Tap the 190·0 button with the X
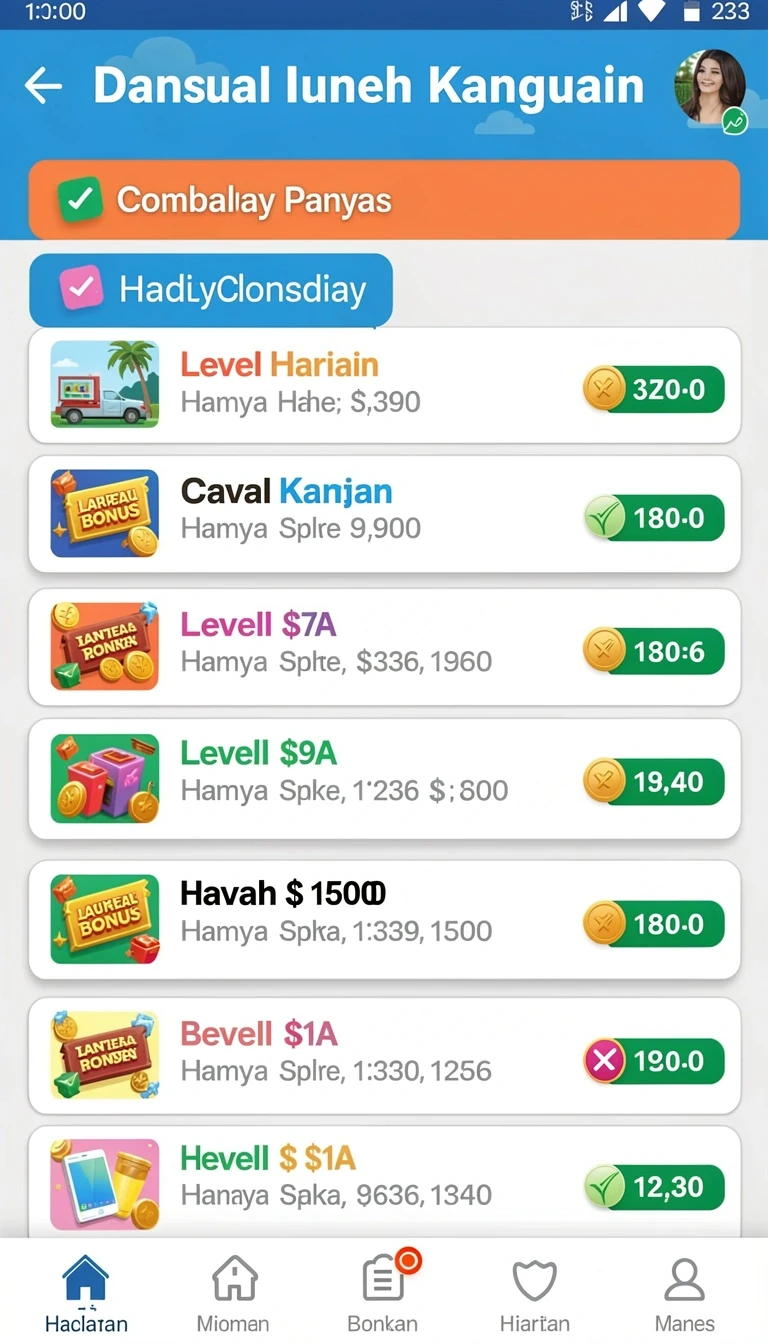The width and height of the screenshot is (768, 1344). coord(654,1060)
